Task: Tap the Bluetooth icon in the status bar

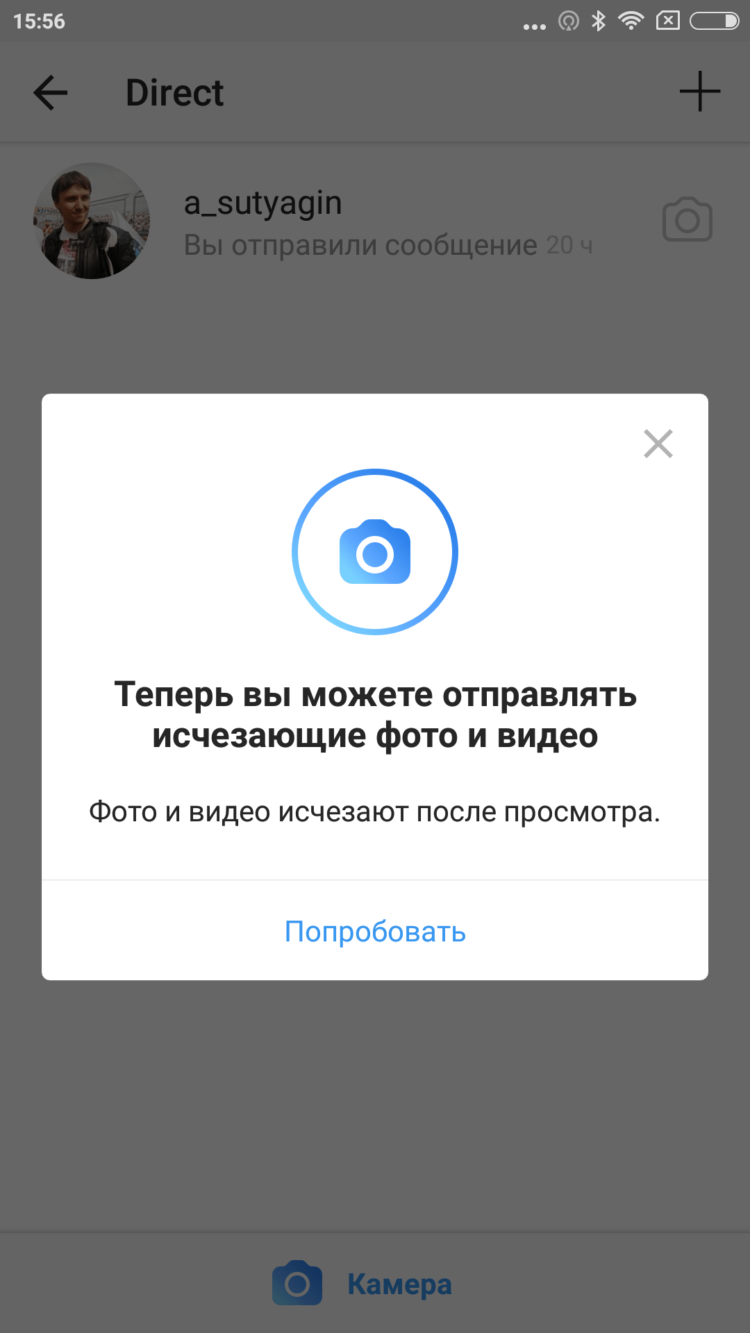Action: [x=599, y=20]
